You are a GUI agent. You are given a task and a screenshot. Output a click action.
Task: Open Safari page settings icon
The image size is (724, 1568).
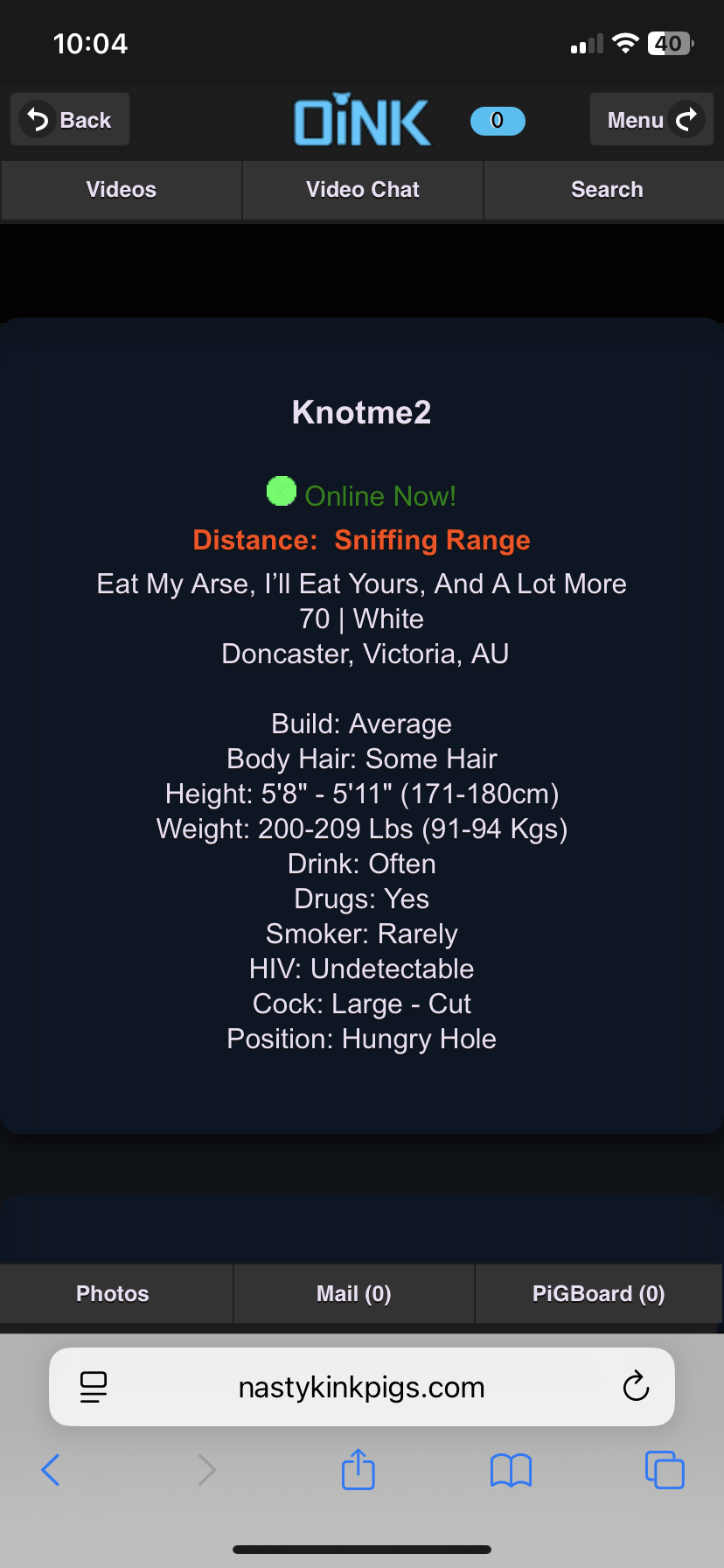tap(94, 1387)
